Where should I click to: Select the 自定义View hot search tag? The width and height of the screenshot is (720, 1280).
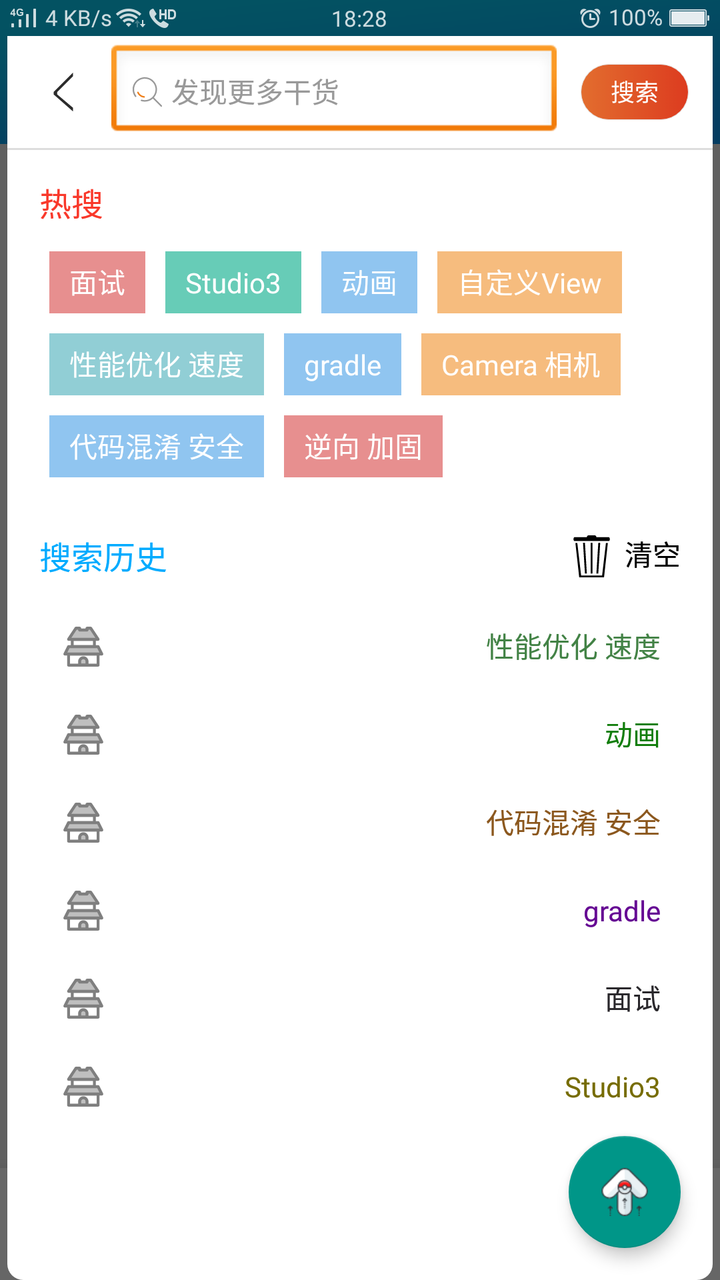tap(528, 283)
